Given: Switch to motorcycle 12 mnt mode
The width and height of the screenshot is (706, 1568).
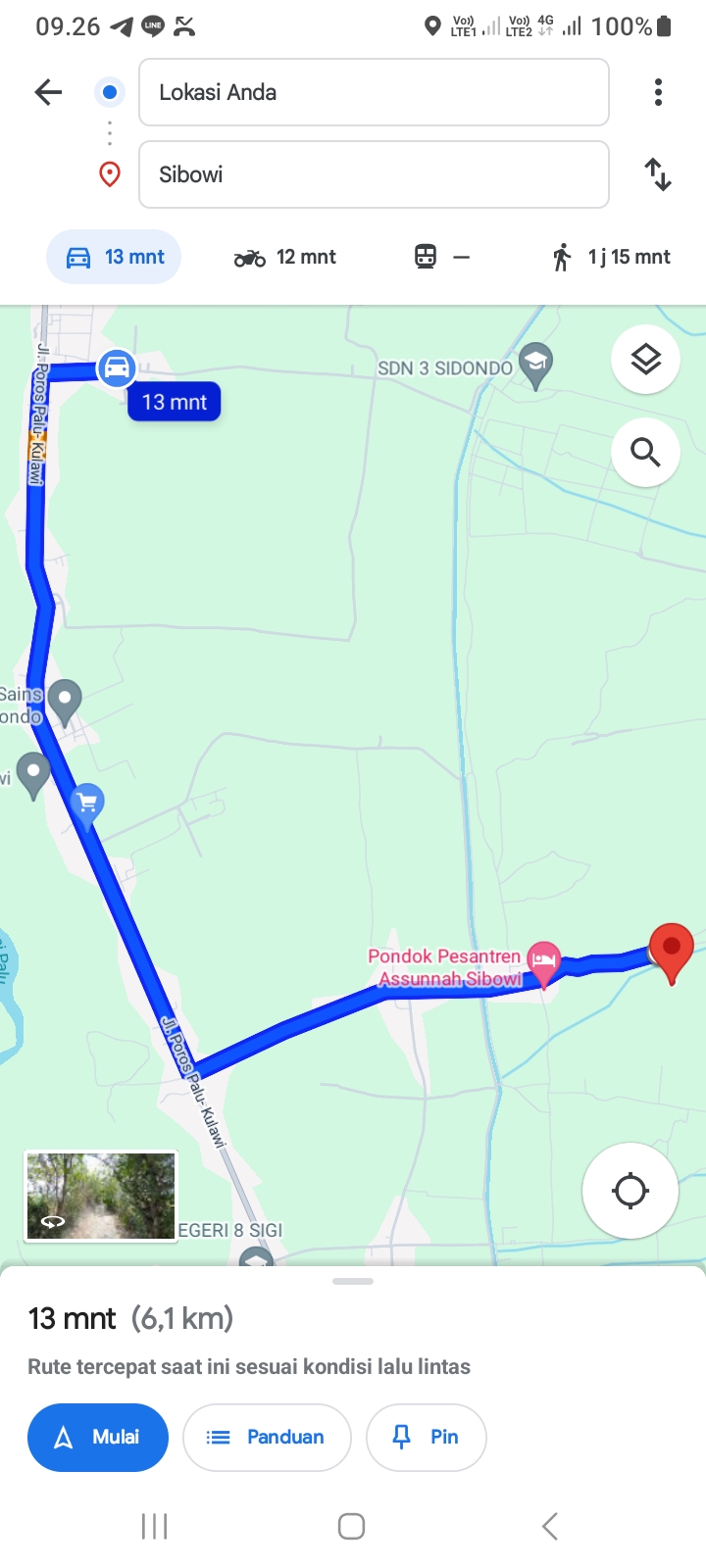Looking at the screenshot, I should [284, 257].
